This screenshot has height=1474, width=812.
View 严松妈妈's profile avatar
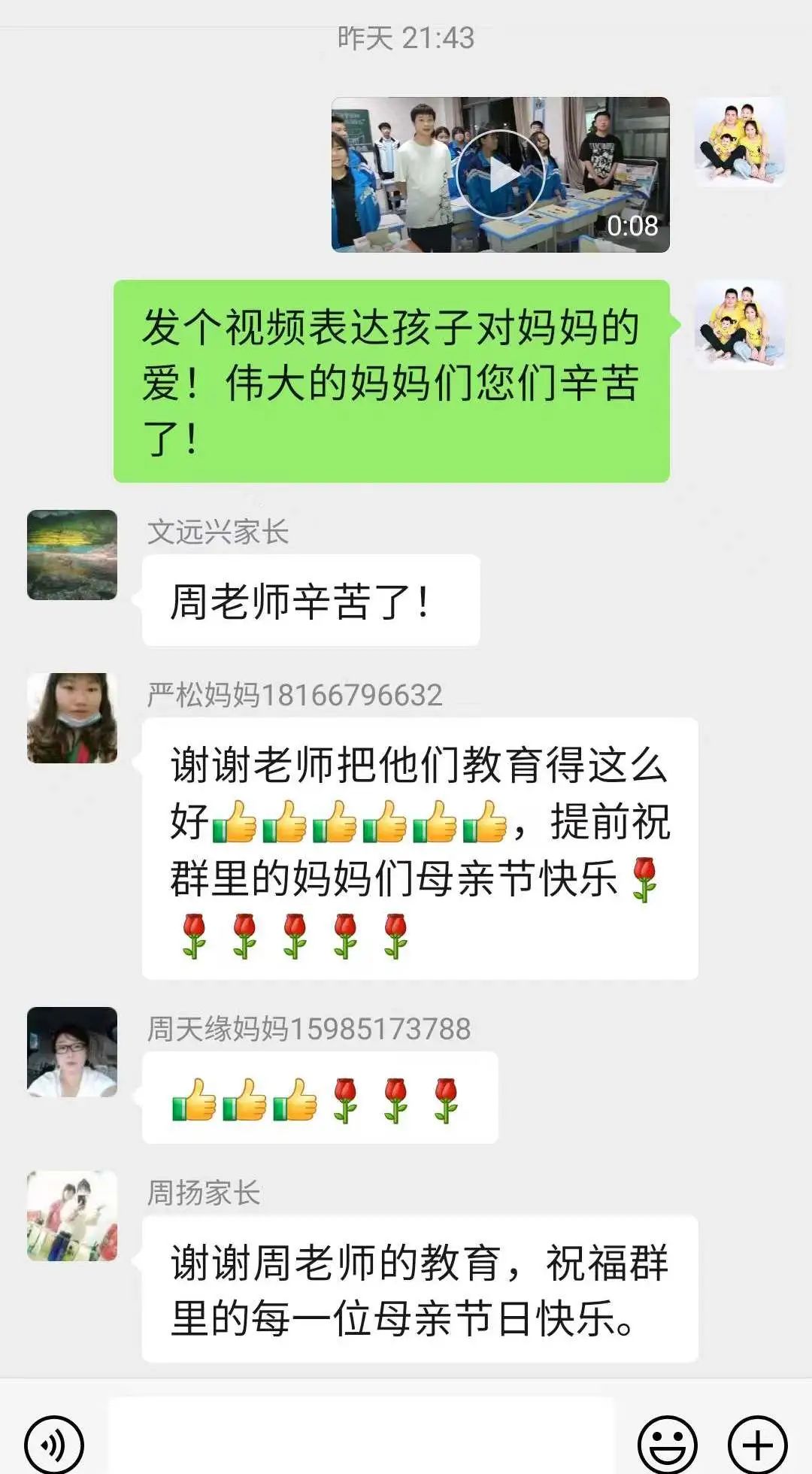point(72,718)
